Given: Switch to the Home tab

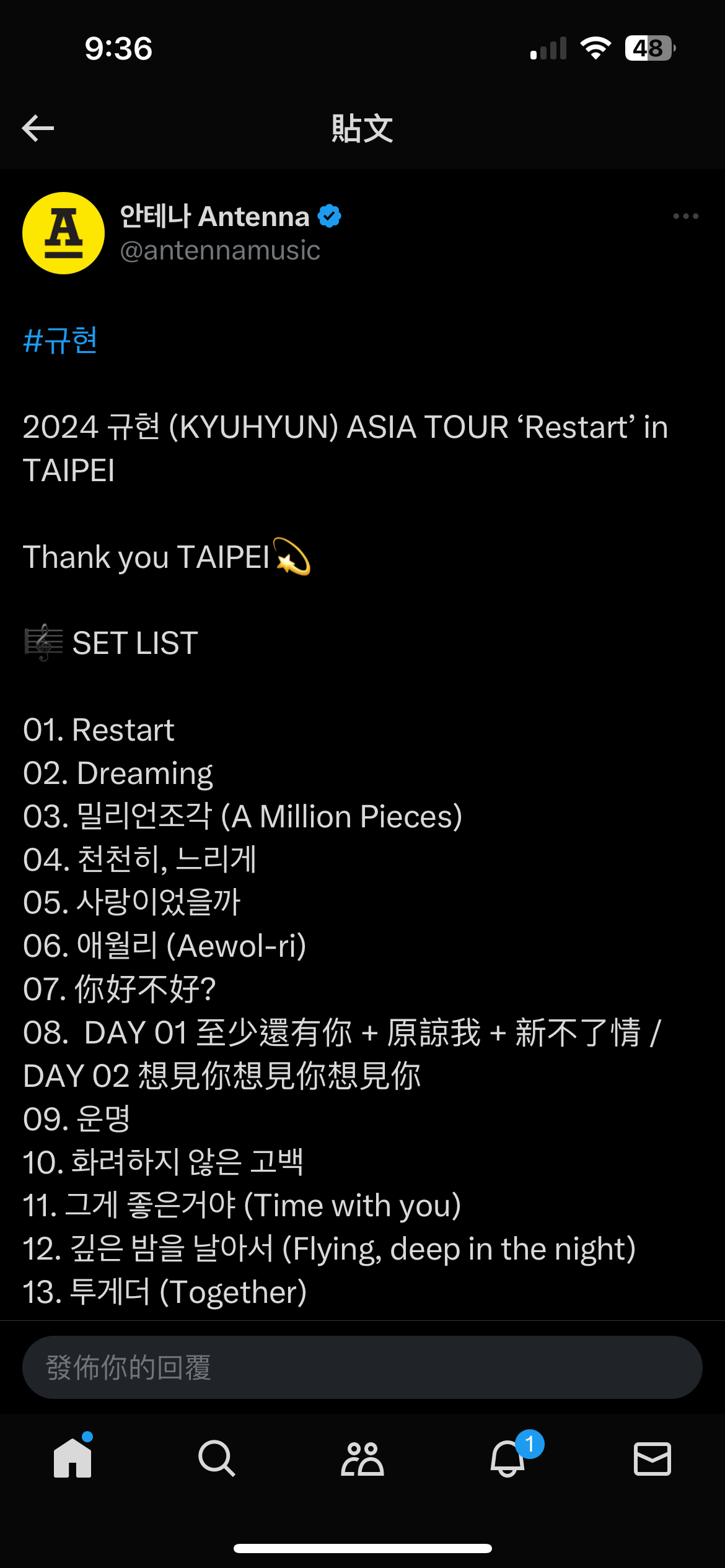Looking at the screenshot, I should click(x=72, y=1458).
